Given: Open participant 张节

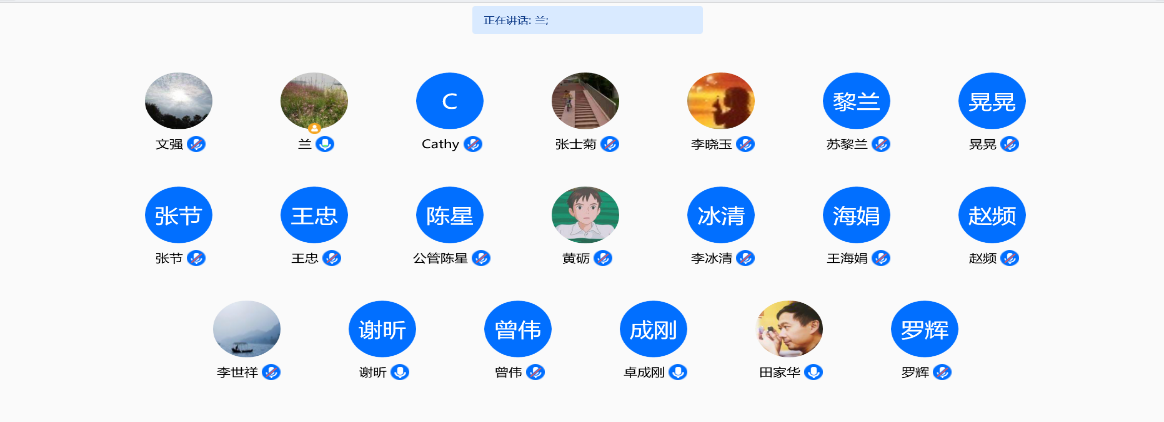Looking at the screenshot, I should point(179,215).
